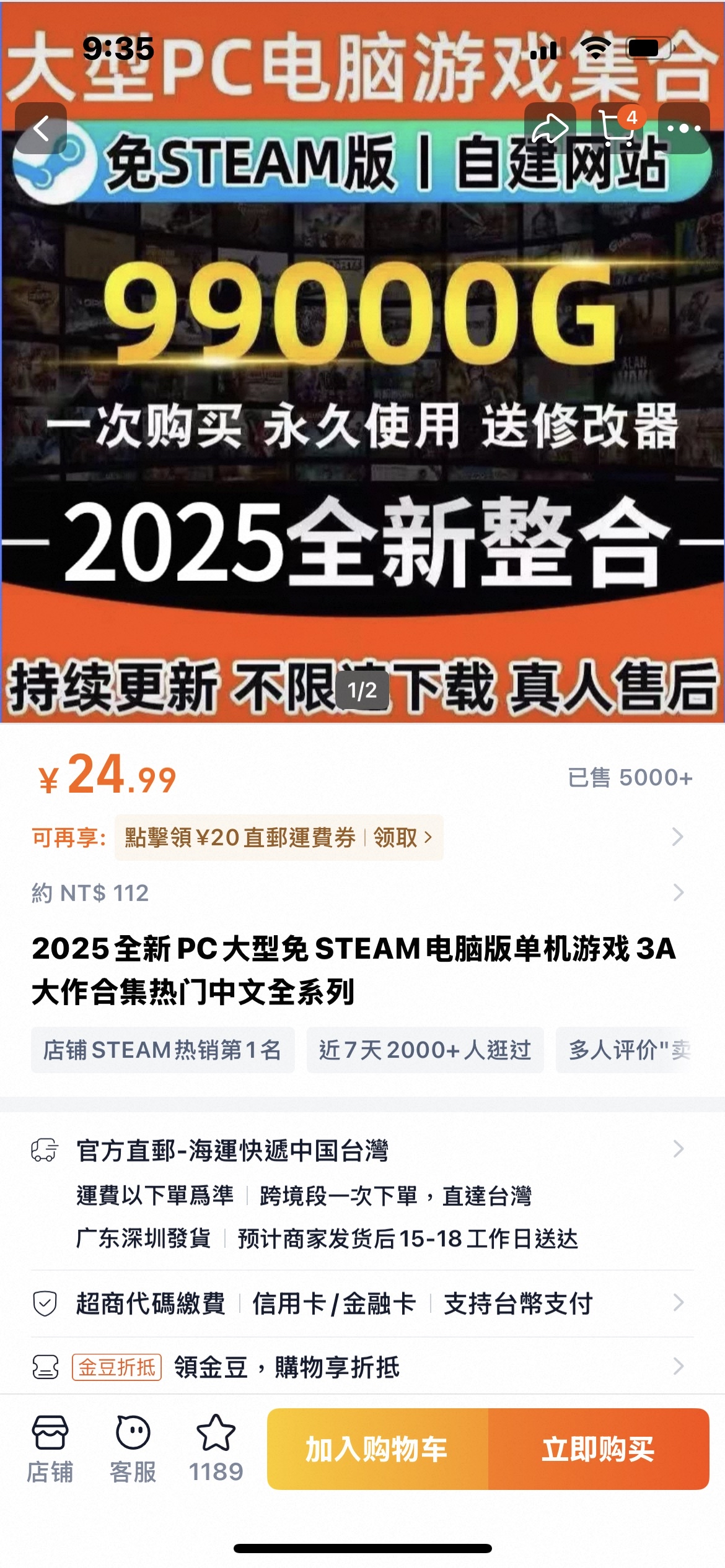Go back using the top-left arrow
Viewport: 725px width, 1568px height.
(x=41, y=129)
